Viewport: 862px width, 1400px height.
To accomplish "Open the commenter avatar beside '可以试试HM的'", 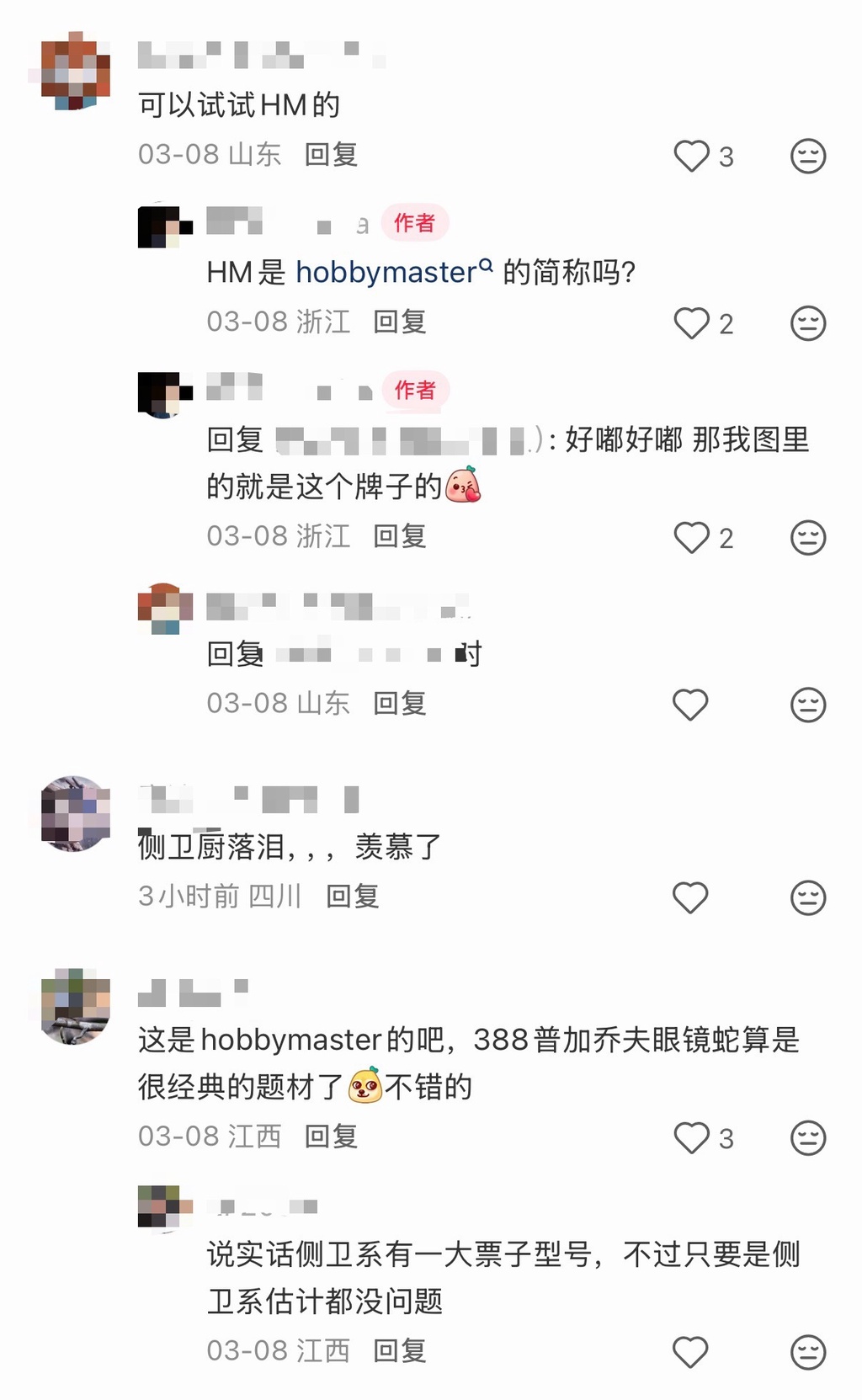I will coord(76,71).
